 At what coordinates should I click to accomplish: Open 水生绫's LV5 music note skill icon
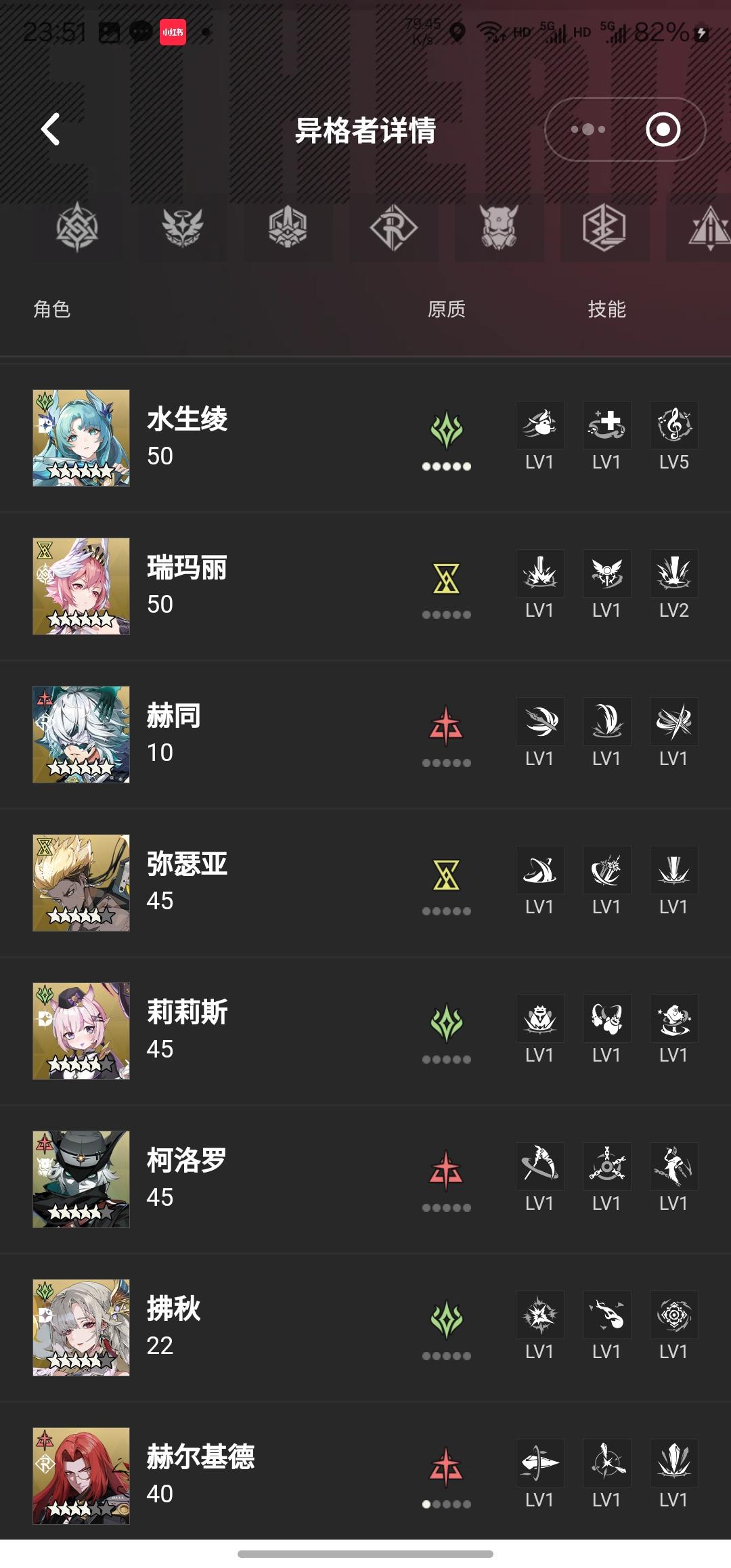click(x=673, y=425)
